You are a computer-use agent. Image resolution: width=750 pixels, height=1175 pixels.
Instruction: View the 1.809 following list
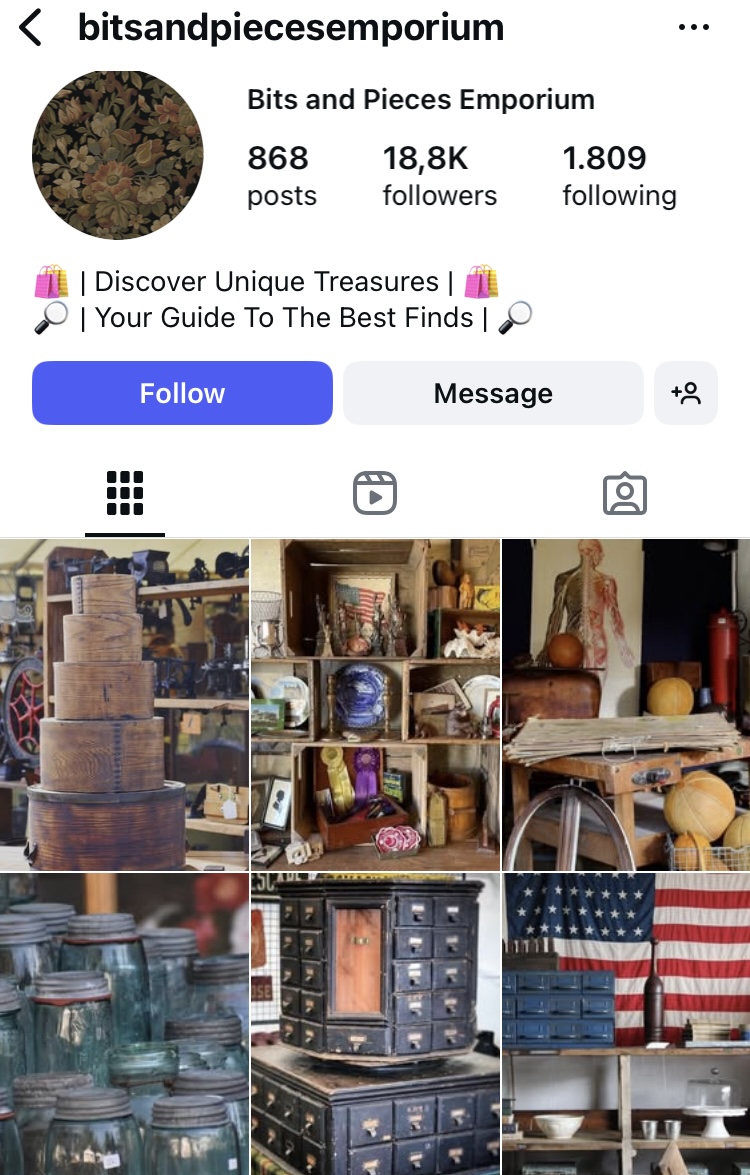(x=619, y=175)
